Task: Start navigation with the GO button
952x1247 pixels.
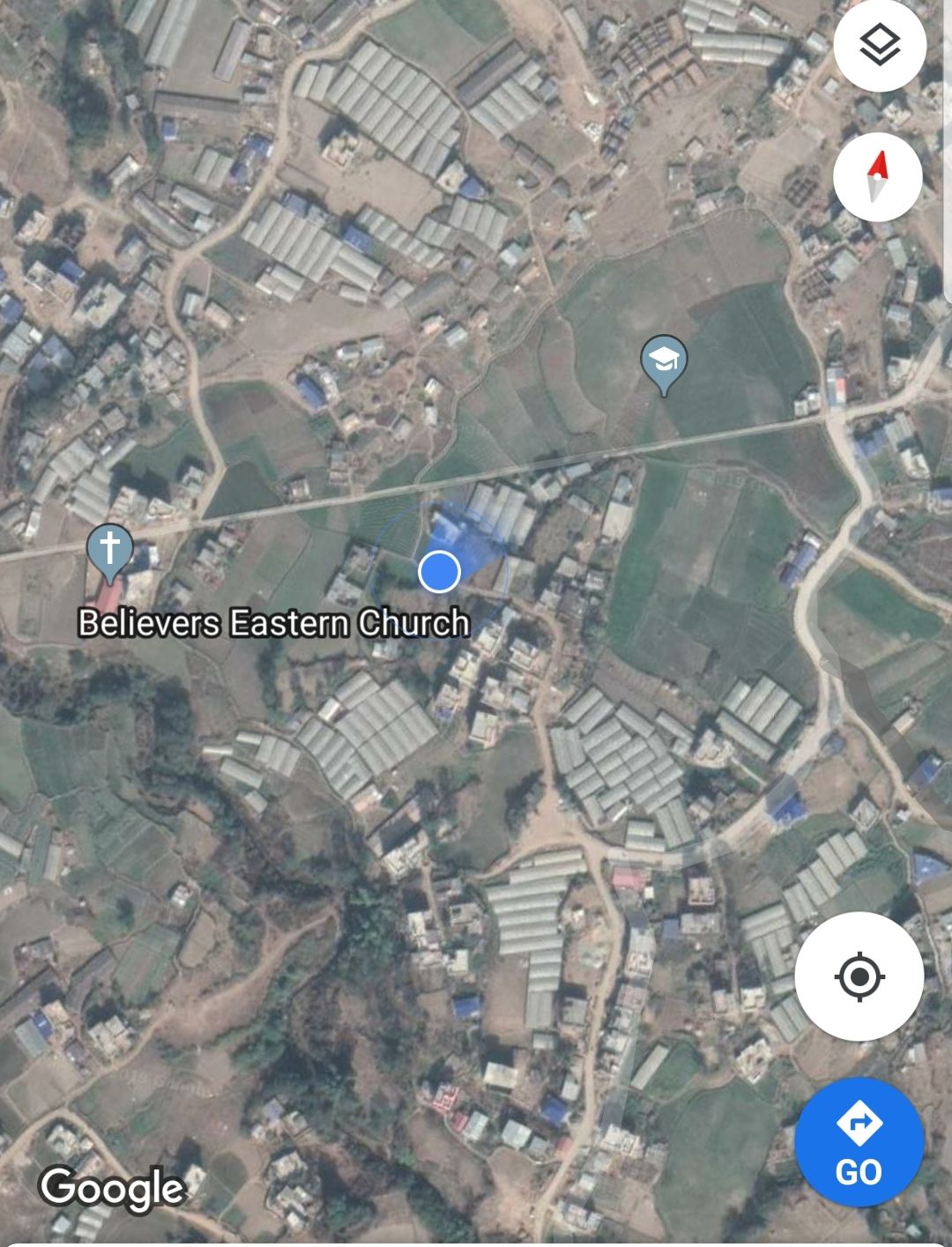Action: [859, 1142]
